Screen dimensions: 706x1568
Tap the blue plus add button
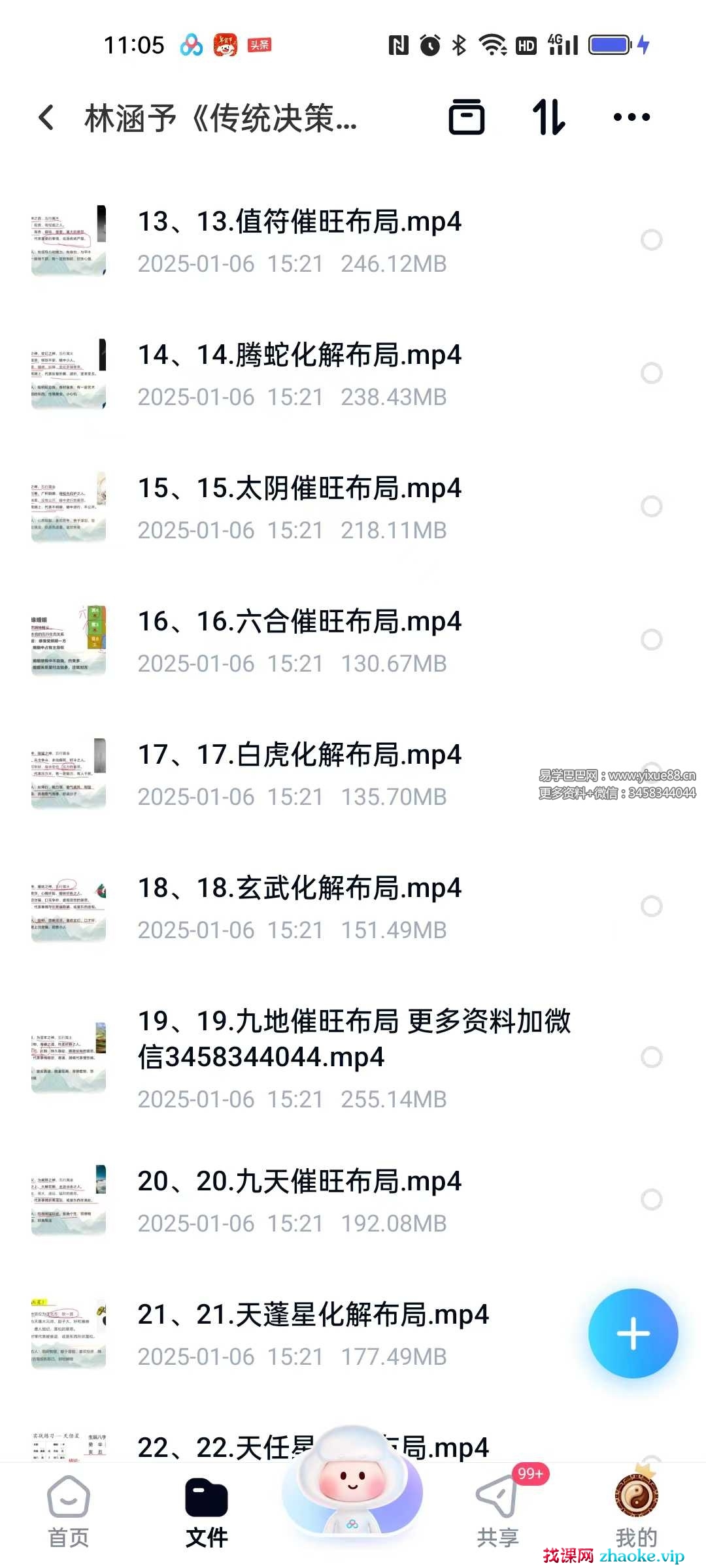633,1333
